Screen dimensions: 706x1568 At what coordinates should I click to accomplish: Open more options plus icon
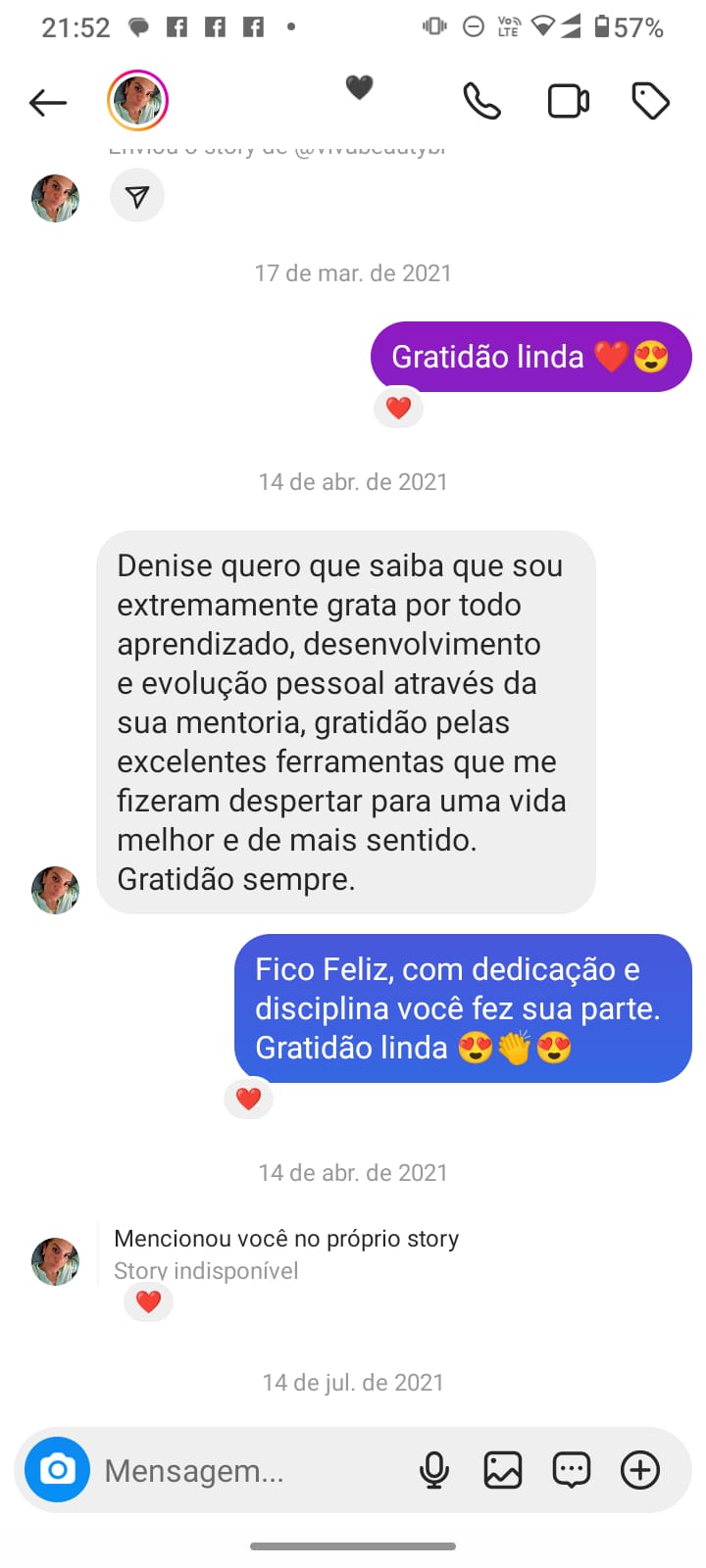coord(640,1470)
